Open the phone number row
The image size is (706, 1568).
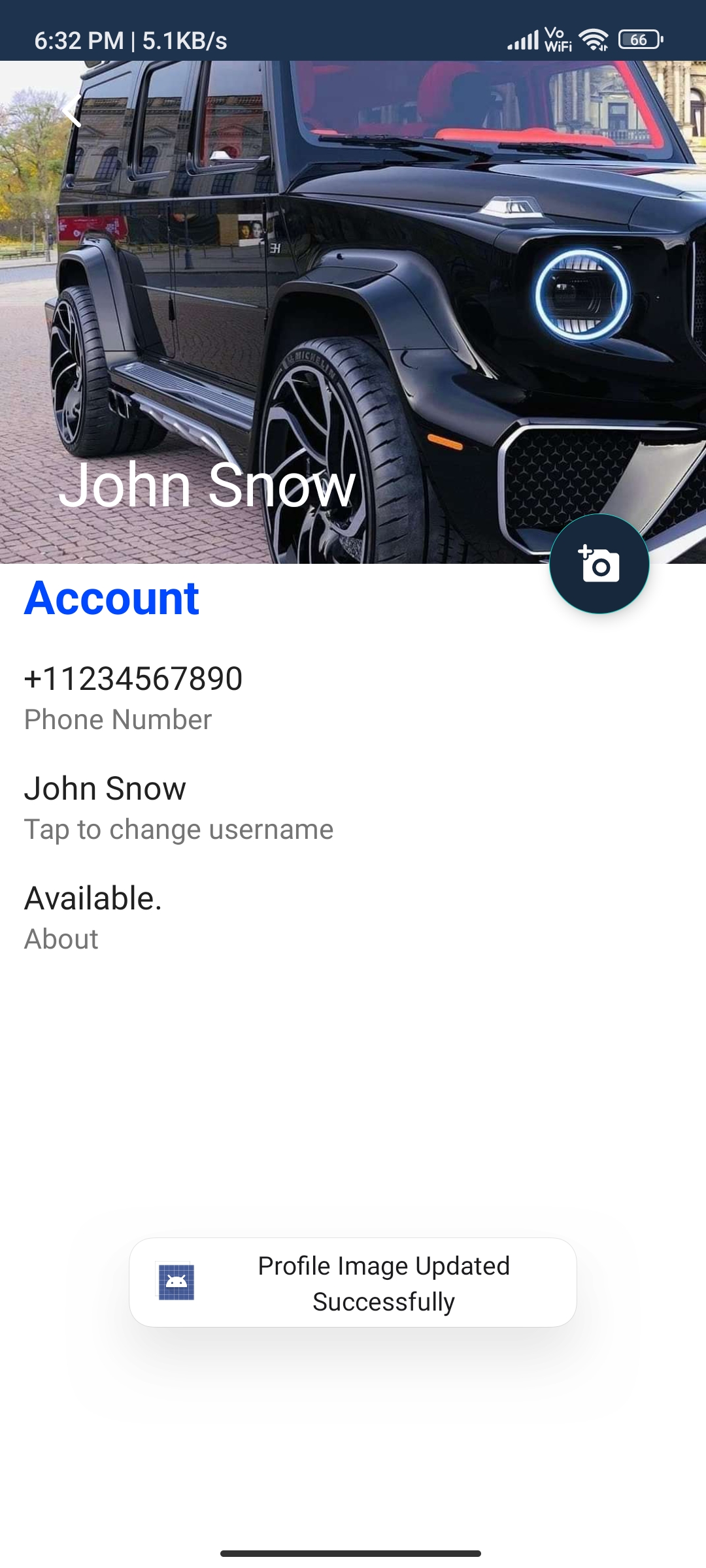(133, 698)
